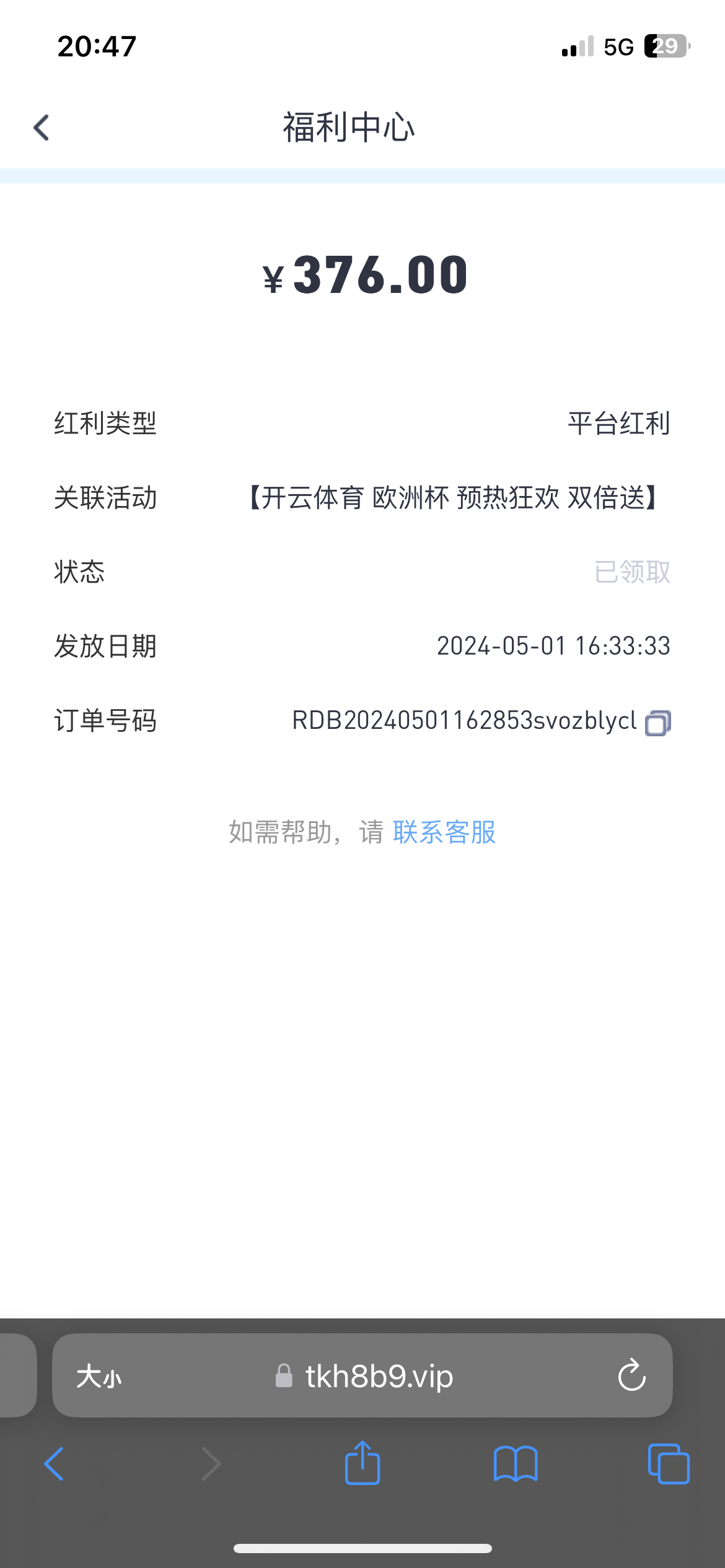Share this page
The width and height of the screenshot is (725, 1568).
click(x=362, y=1463)
